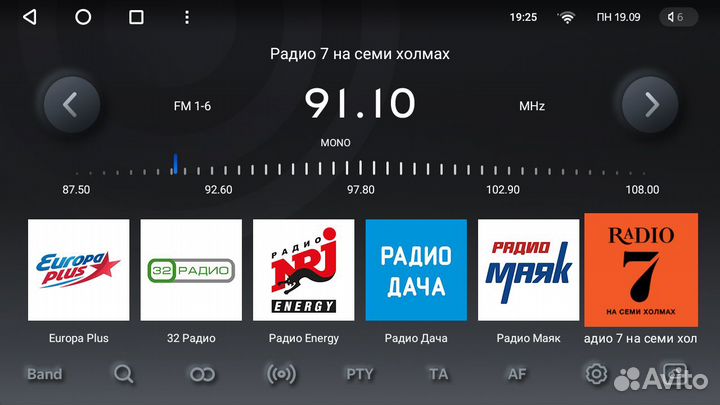Screen dimensions: 720x405
Task: Toggle TA traffic announcements
Action: (x=438, y=374)
